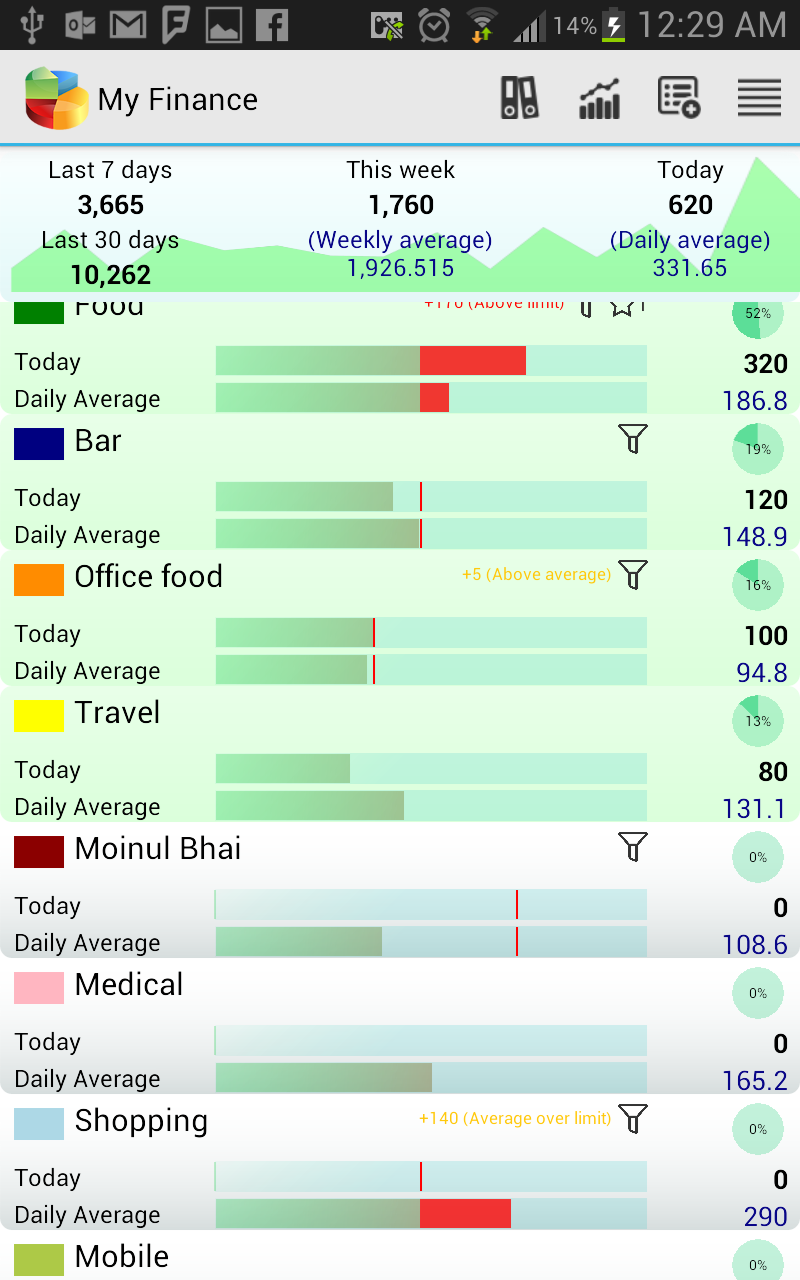Tap the star icon on the Food row
Viewport: 800px width, 1280px height.
(624, 309)
